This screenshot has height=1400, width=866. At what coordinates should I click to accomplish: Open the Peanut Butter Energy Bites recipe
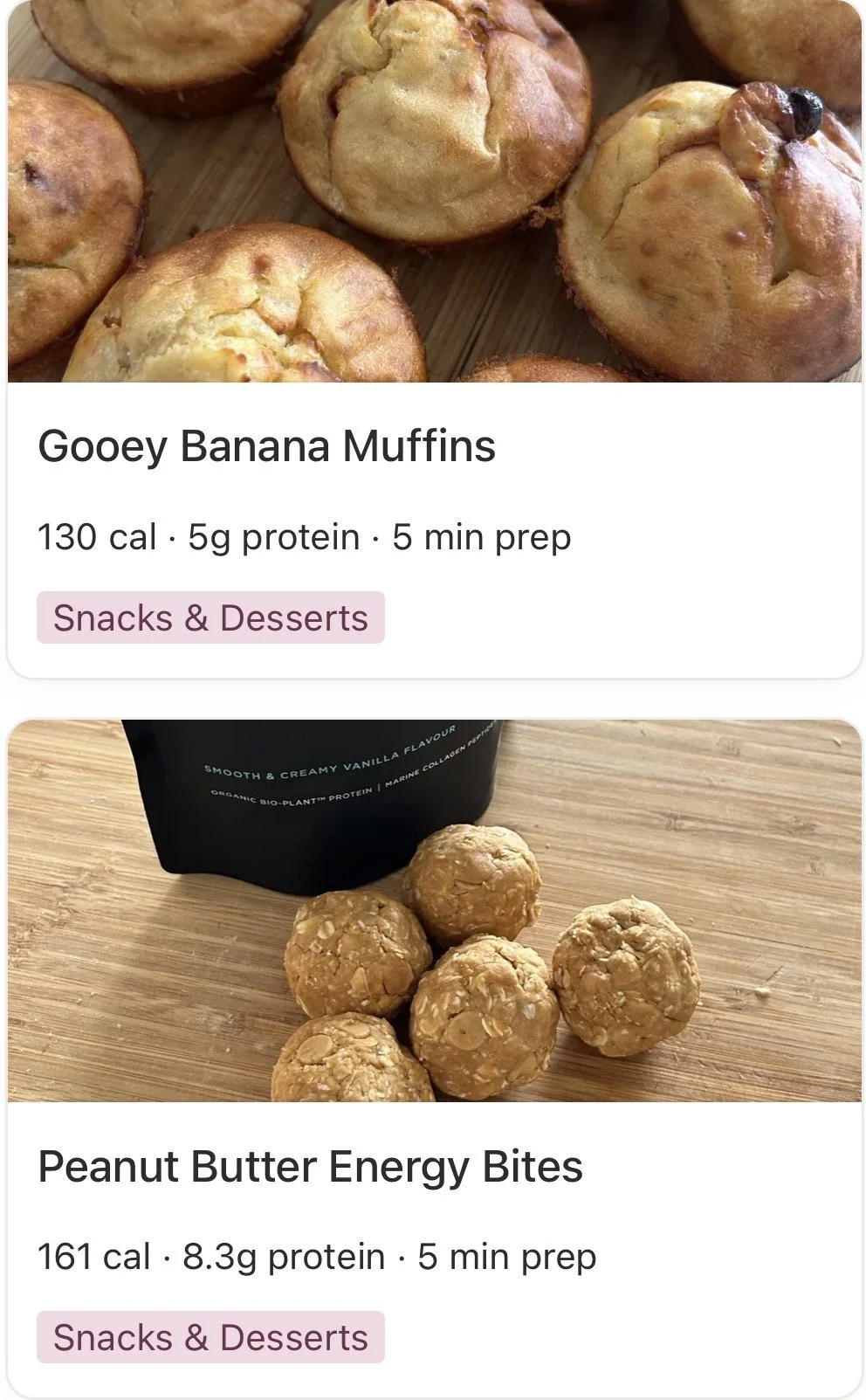click(x=310, y=1166)
